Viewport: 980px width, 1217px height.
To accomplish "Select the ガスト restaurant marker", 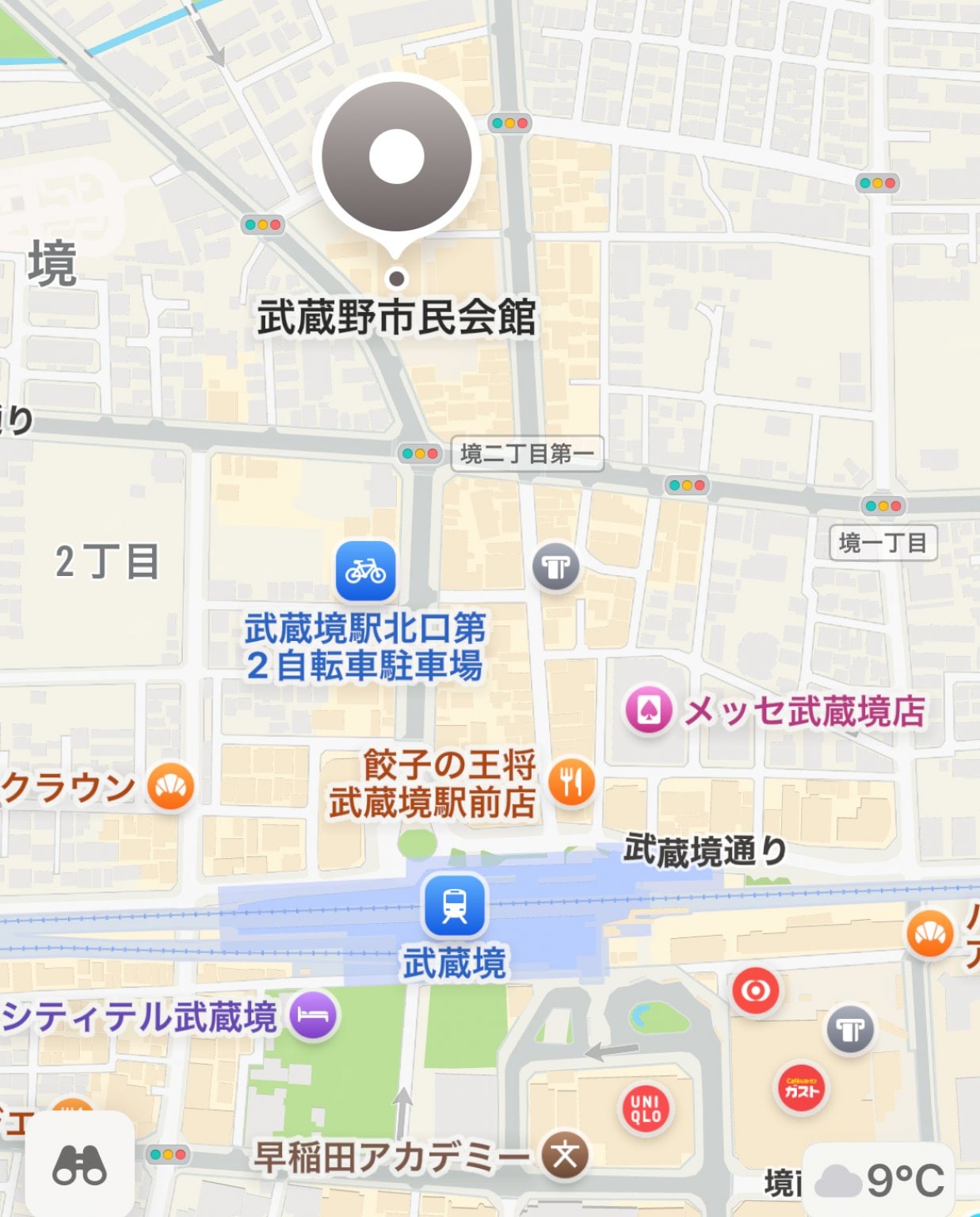I will pyautogui.click(x=801, y=1089).
